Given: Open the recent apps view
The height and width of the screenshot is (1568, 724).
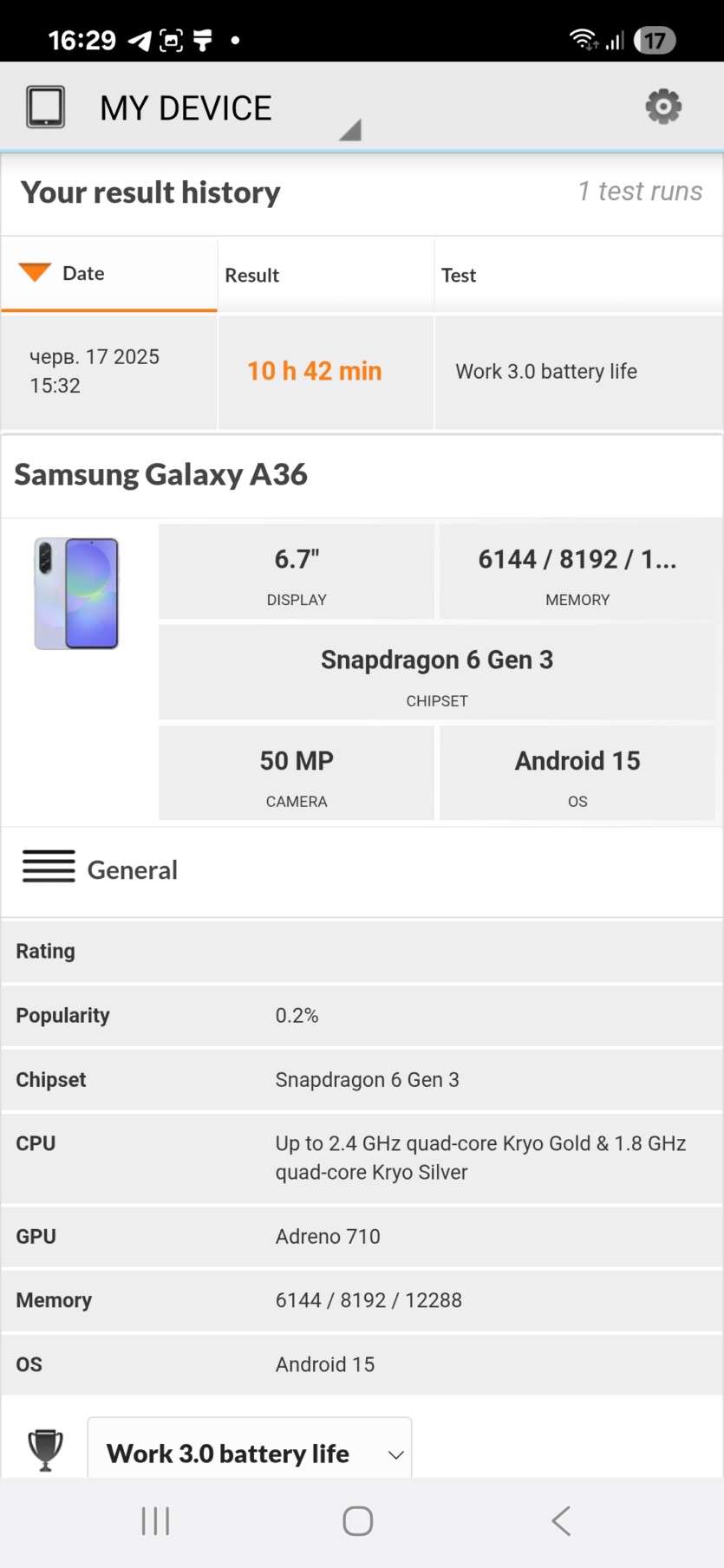Looking at the screenshot, I should (155, 1520).
